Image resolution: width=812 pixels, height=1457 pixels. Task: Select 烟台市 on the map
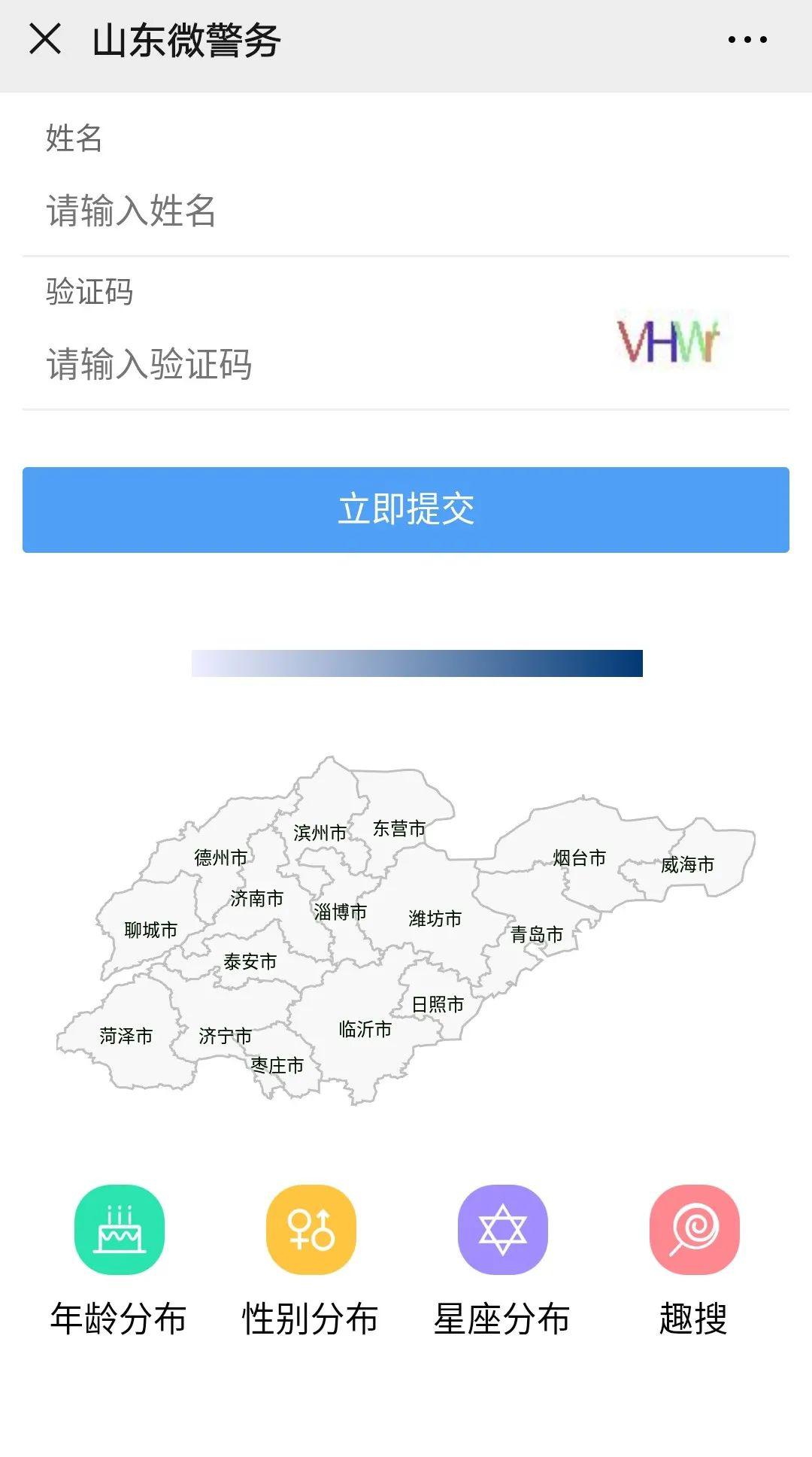(579, 858)
